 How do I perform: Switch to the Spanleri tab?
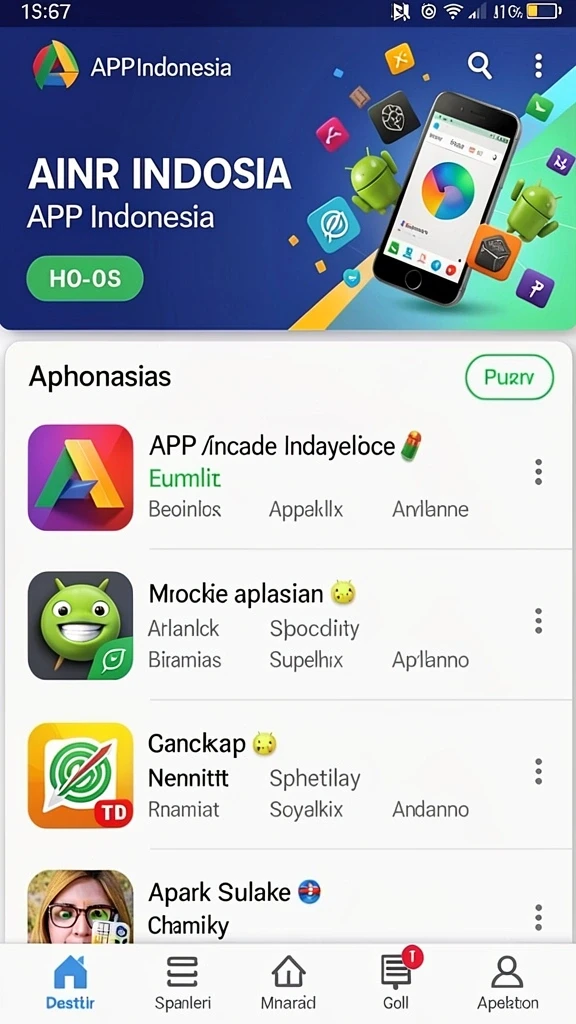click(183, 984)
